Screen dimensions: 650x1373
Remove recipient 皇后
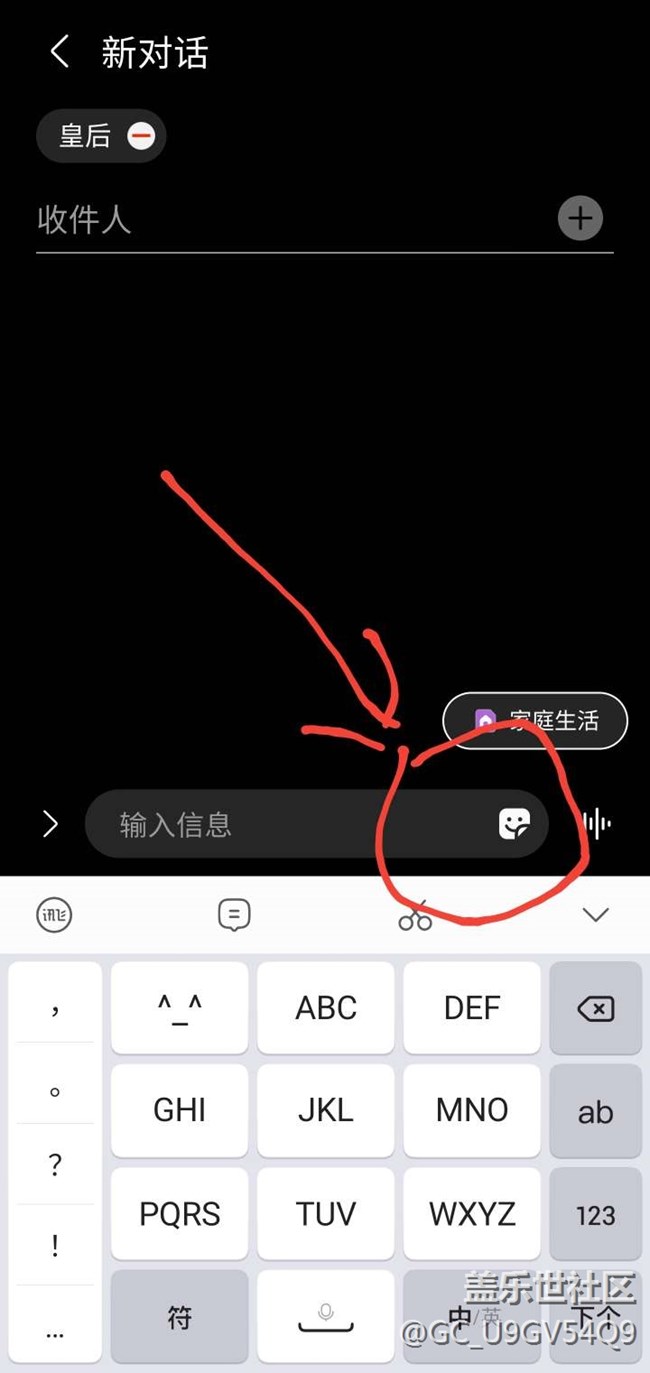tap(141, 136)
